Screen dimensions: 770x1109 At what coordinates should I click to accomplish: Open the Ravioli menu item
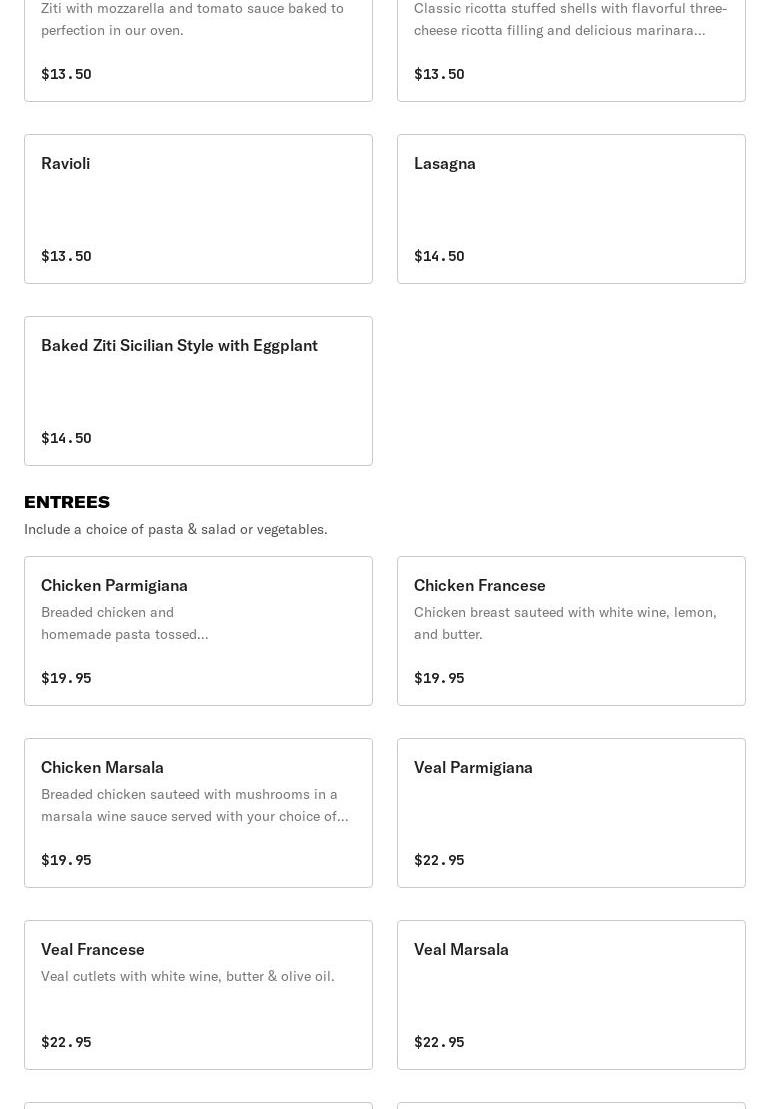tap(198, 208)
